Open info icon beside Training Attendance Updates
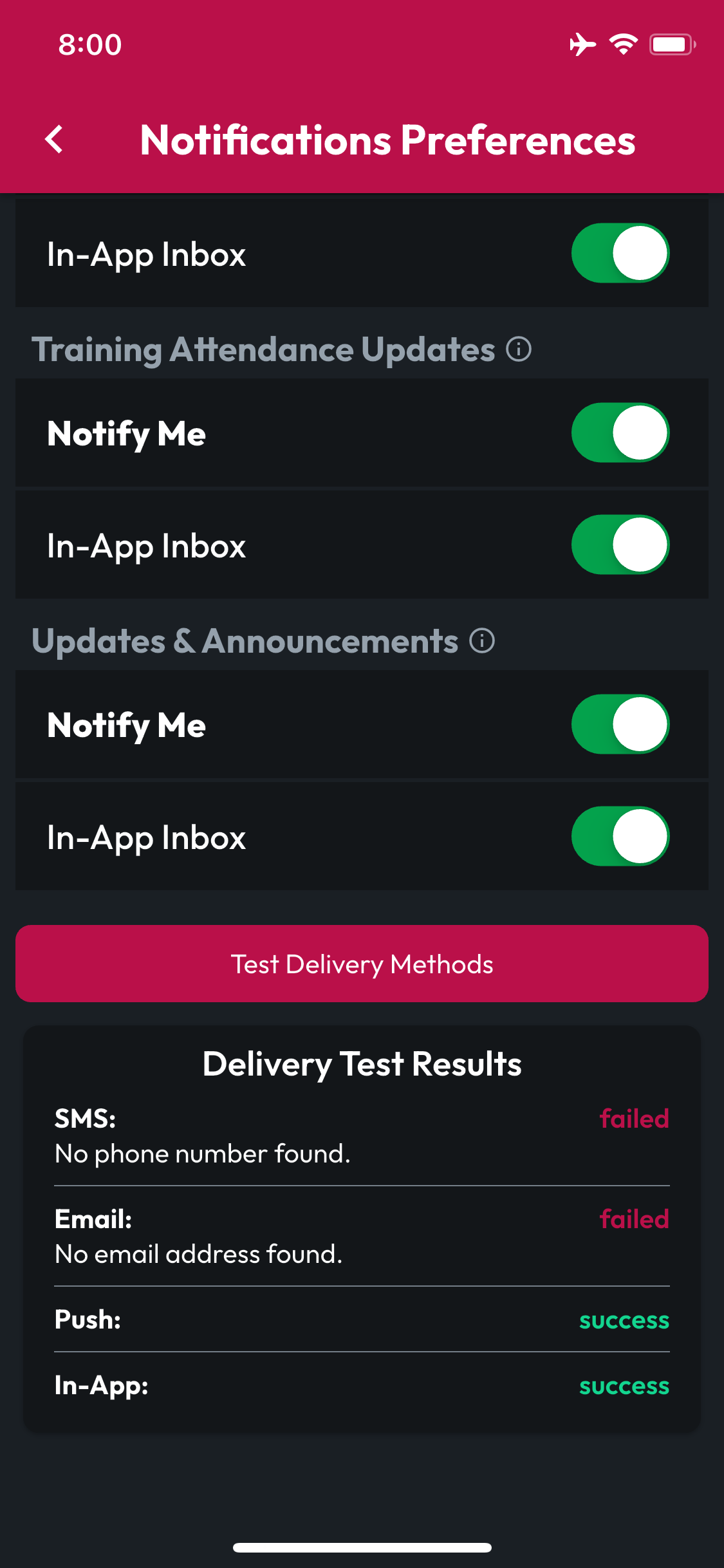Screen dimensions: 724x1568 519,349
